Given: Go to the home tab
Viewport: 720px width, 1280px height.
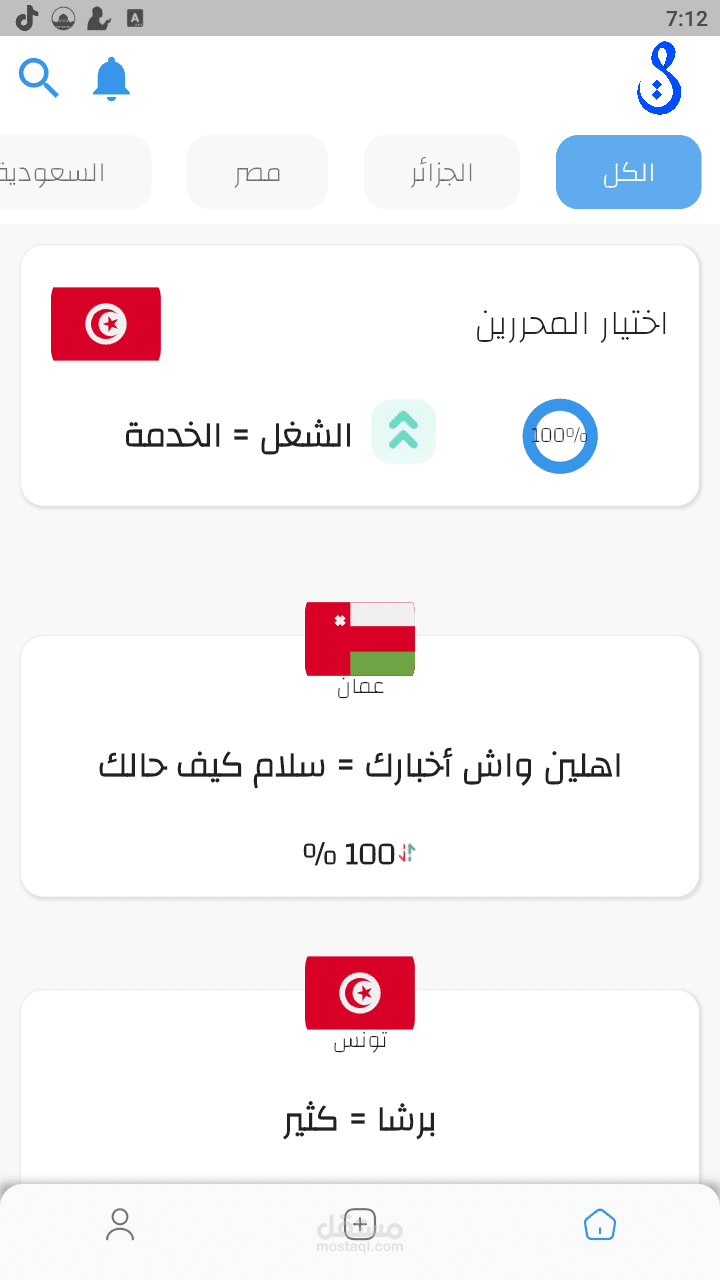Looking at the screenshot, I should (599, 1224).
